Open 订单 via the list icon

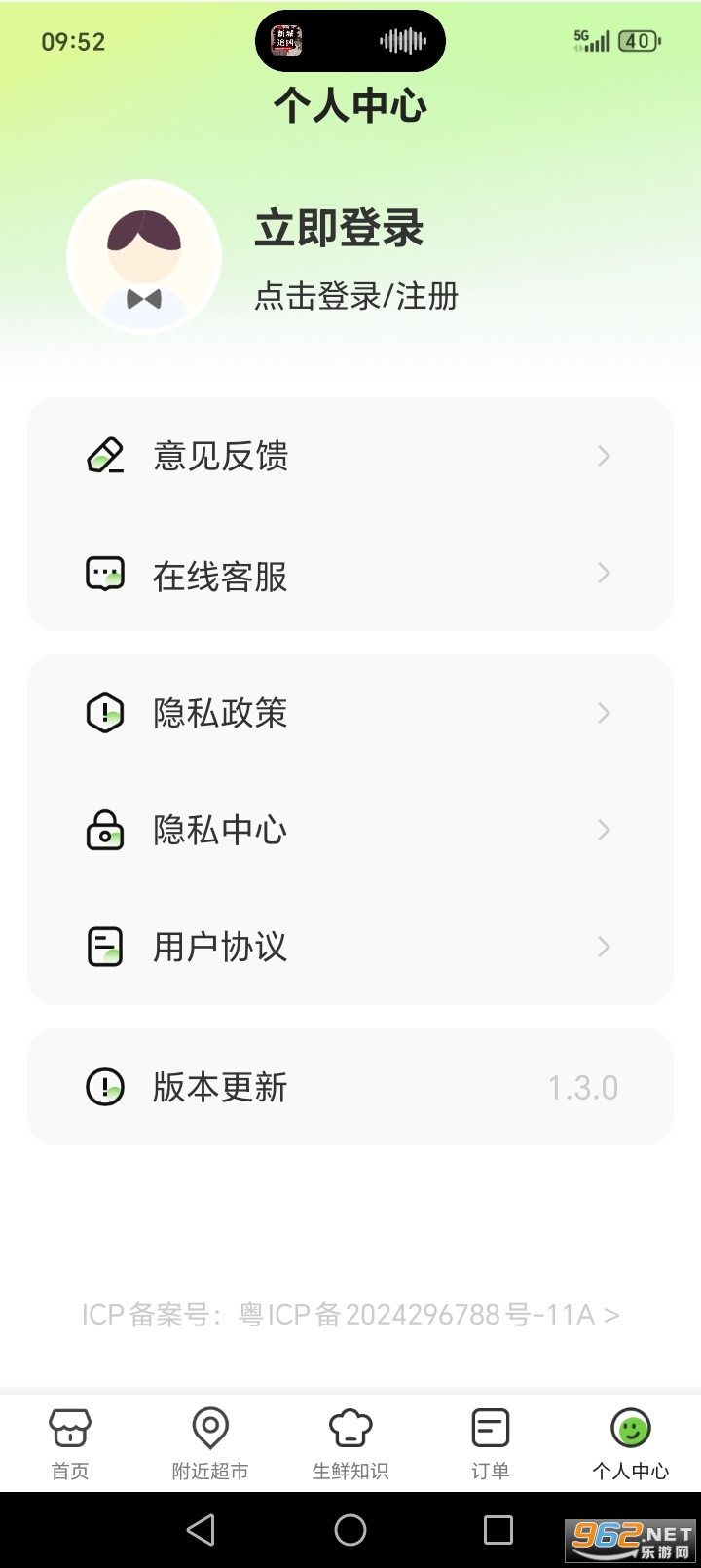click(490, 1426)
